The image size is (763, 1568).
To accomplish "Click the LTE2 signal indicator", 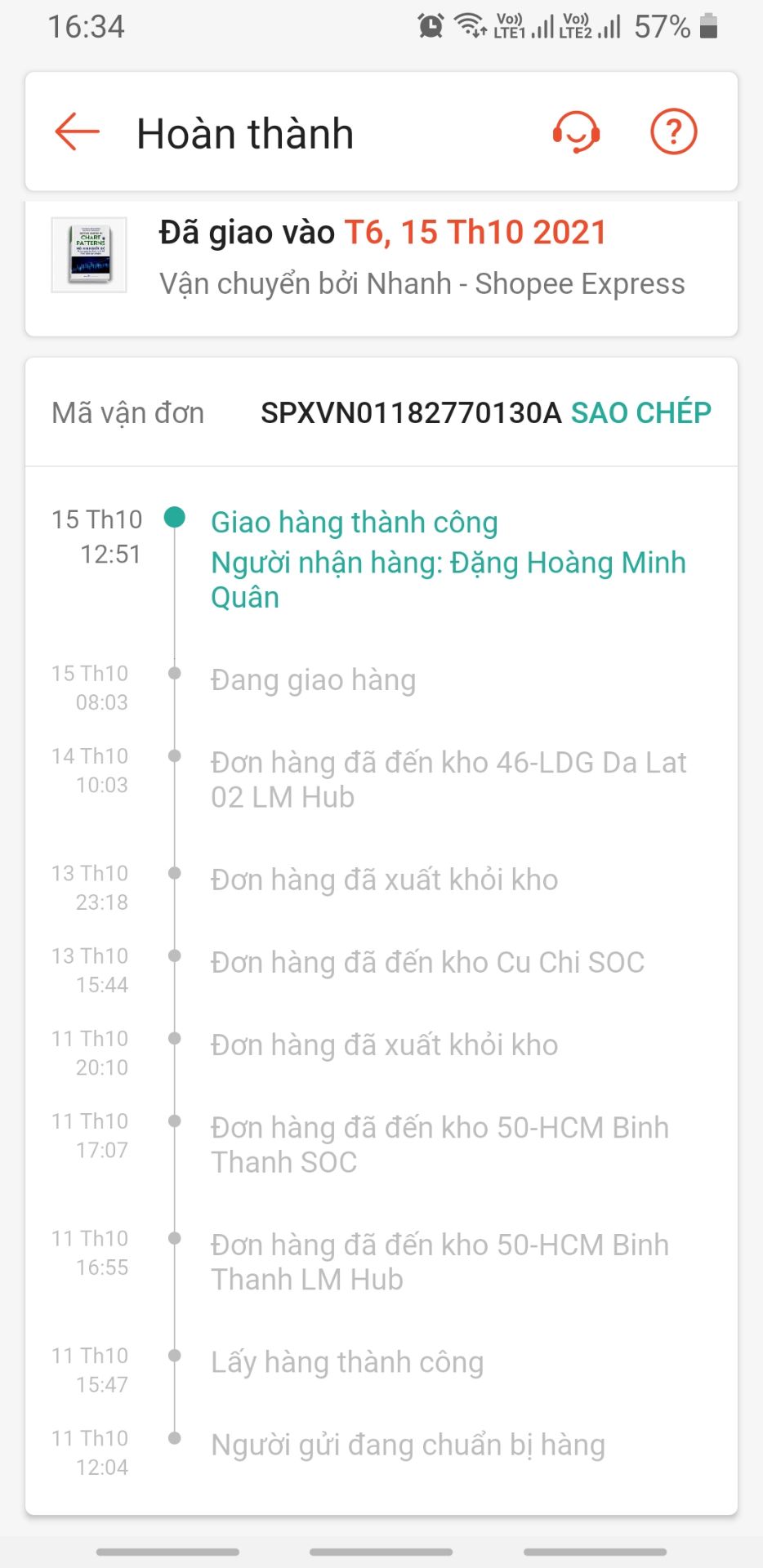I will (587, 25).
